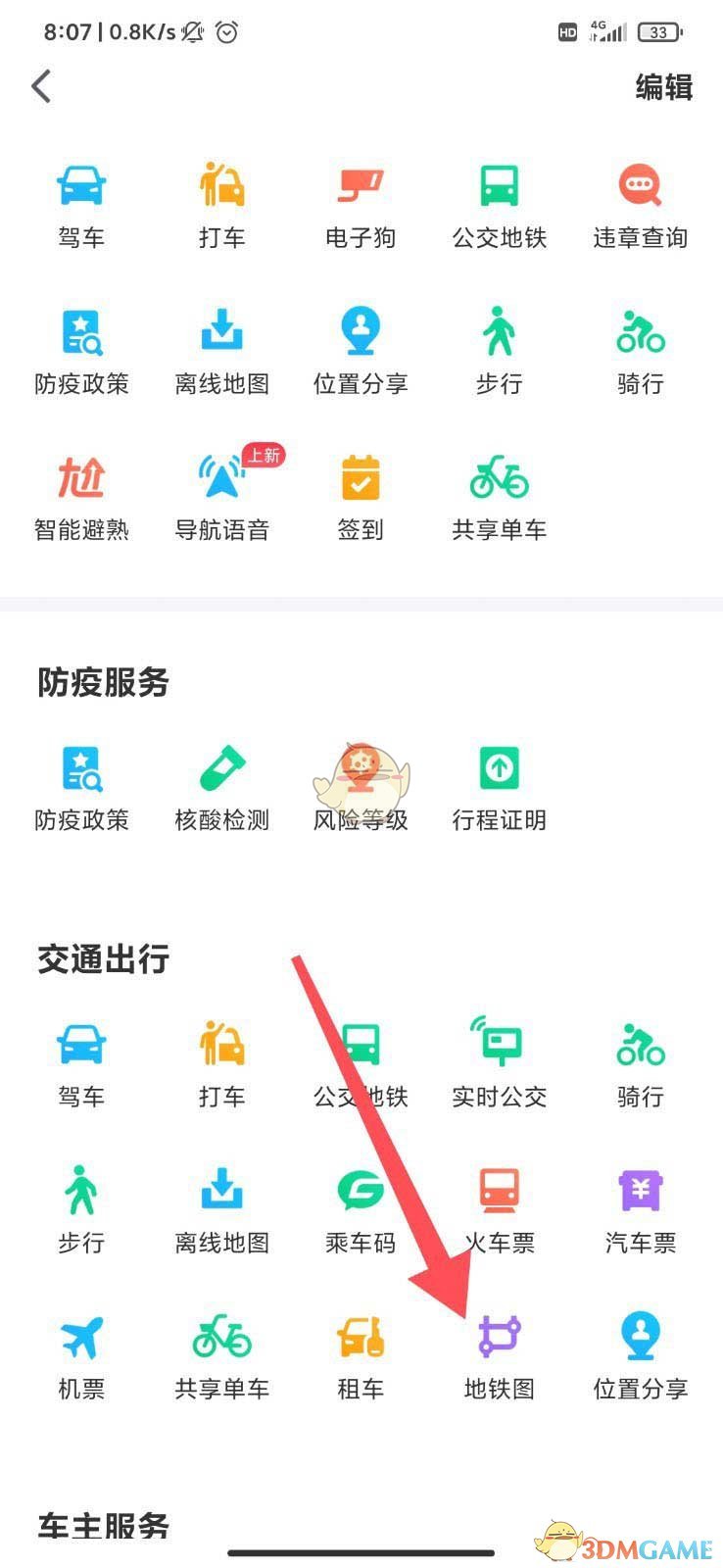Tap the 编辑 edit button
The image size is (723, 1568).
click(663, 88)
